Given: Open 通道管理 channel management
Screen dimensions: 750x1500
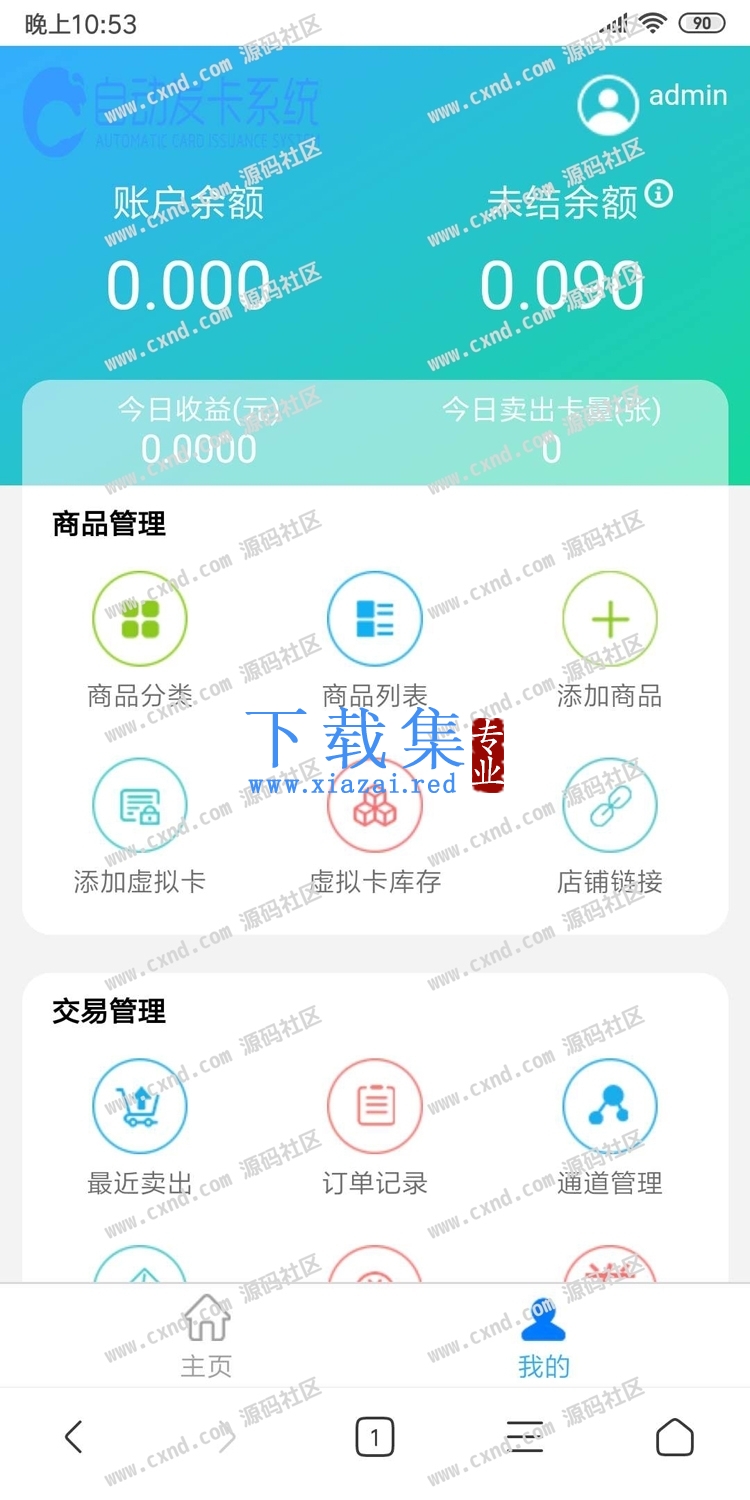Looking at the screenshot, I should (x=610, y=1127).
